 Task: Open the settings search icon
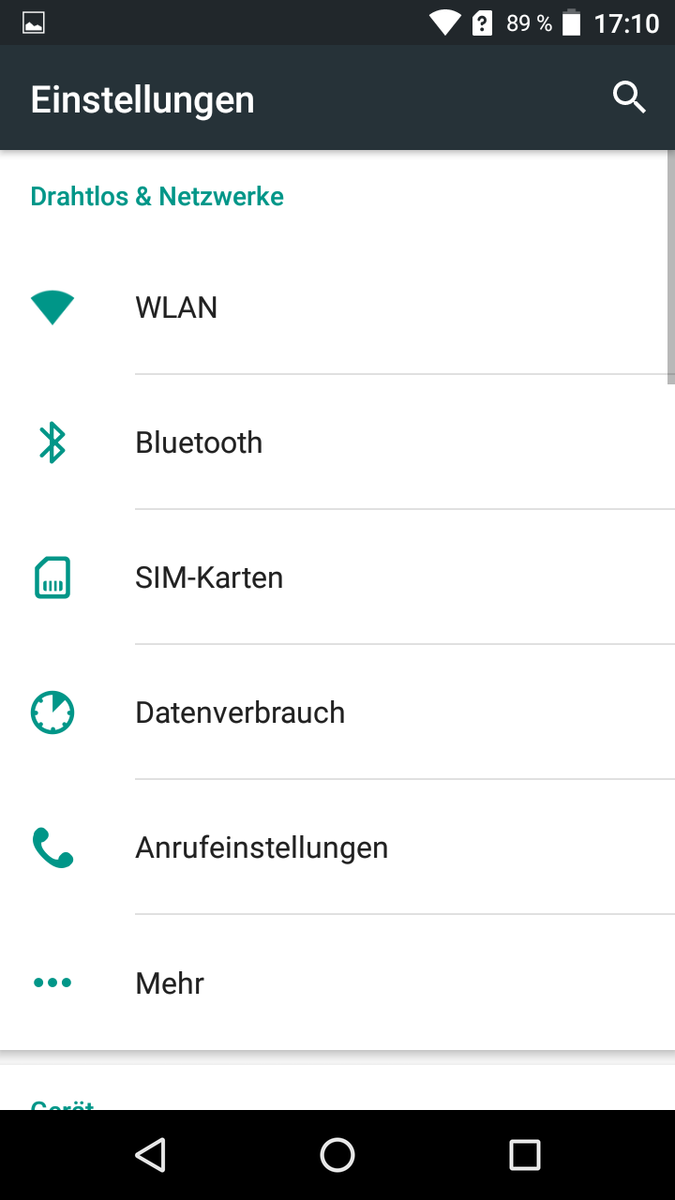629,98
